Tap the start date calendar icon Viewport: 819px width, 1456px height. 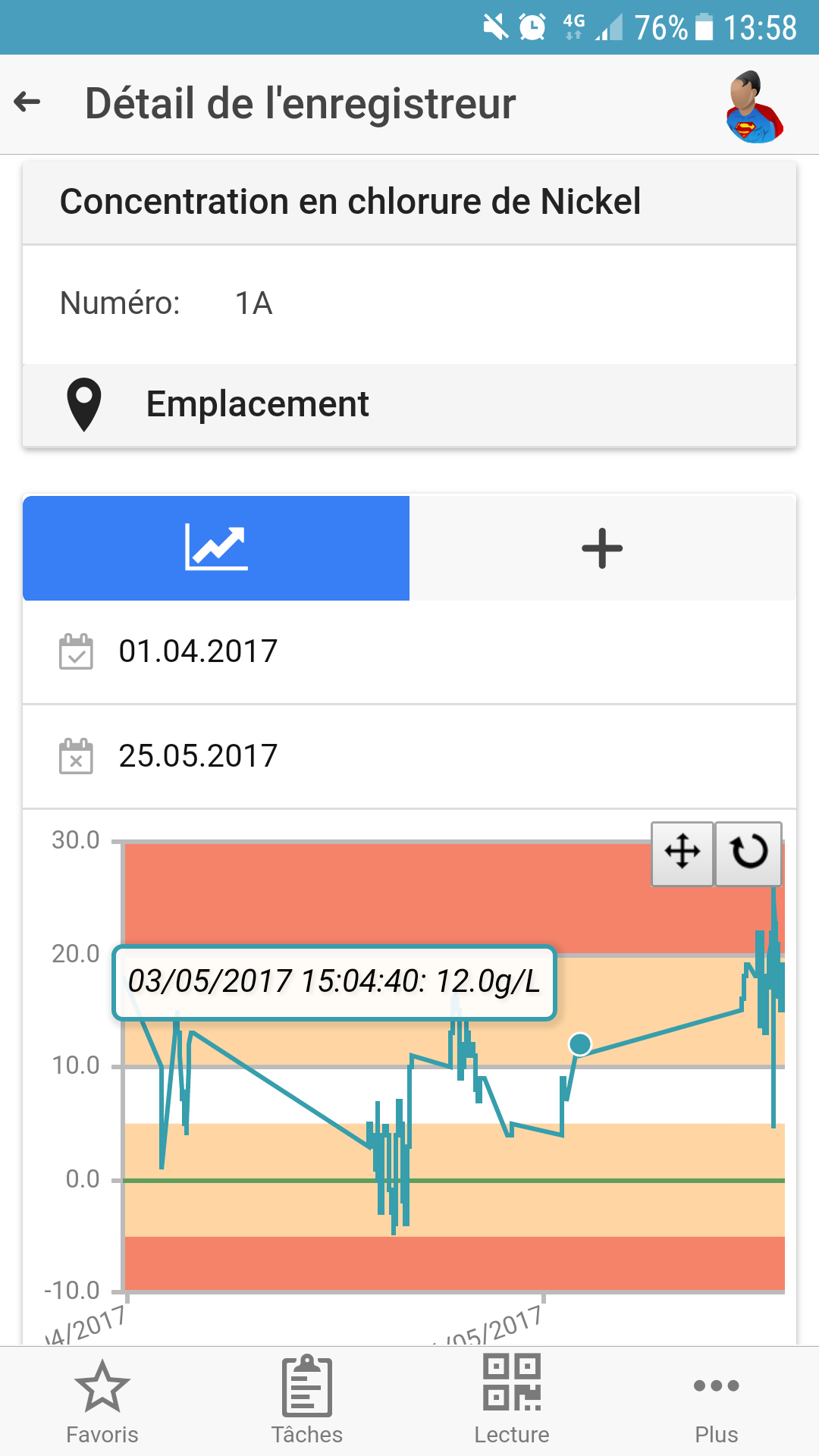pyautogui.click(x=75, y=651)
